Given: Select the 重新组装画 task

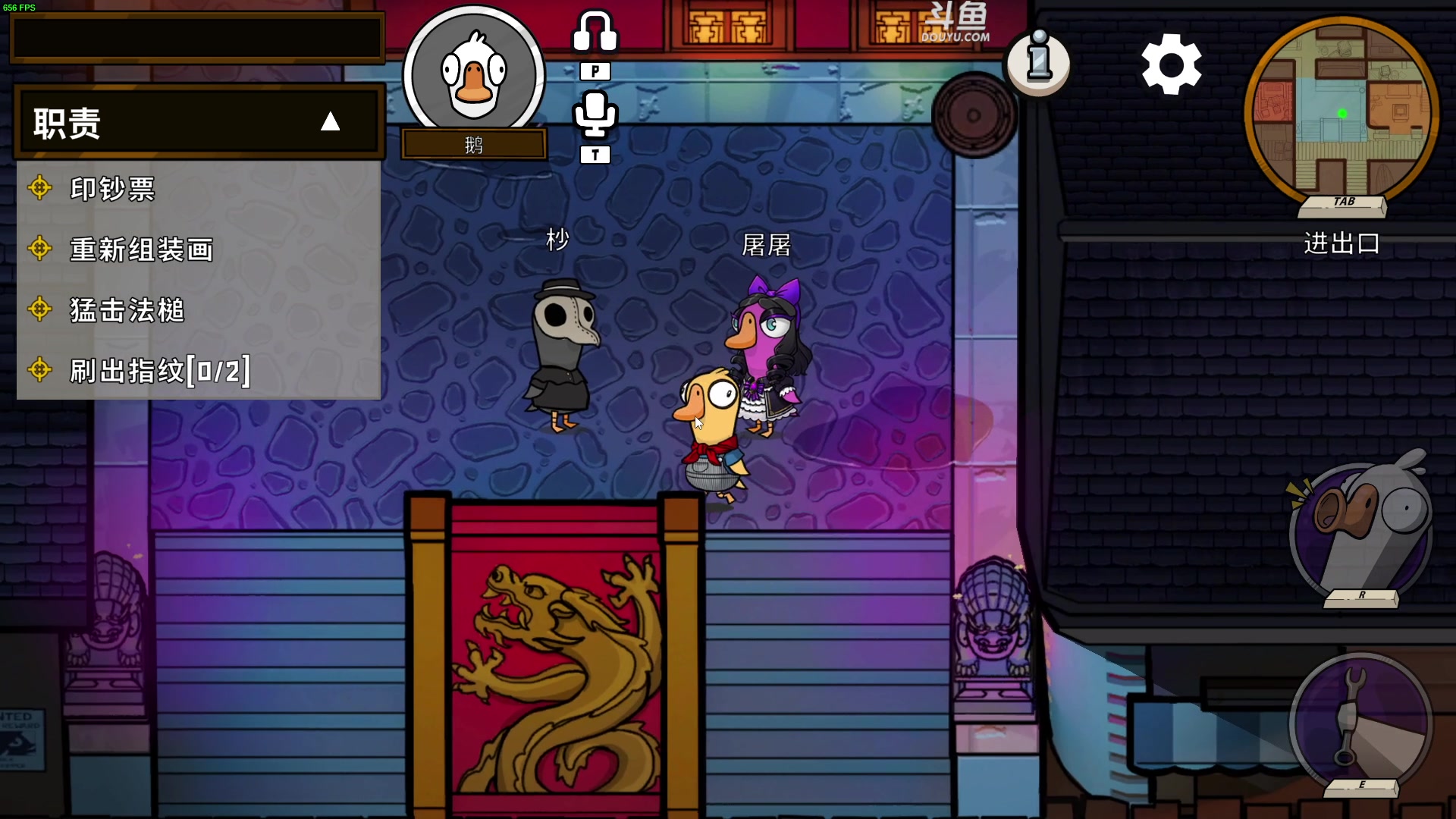Looking at the screenshot, I should coord(141,249).
